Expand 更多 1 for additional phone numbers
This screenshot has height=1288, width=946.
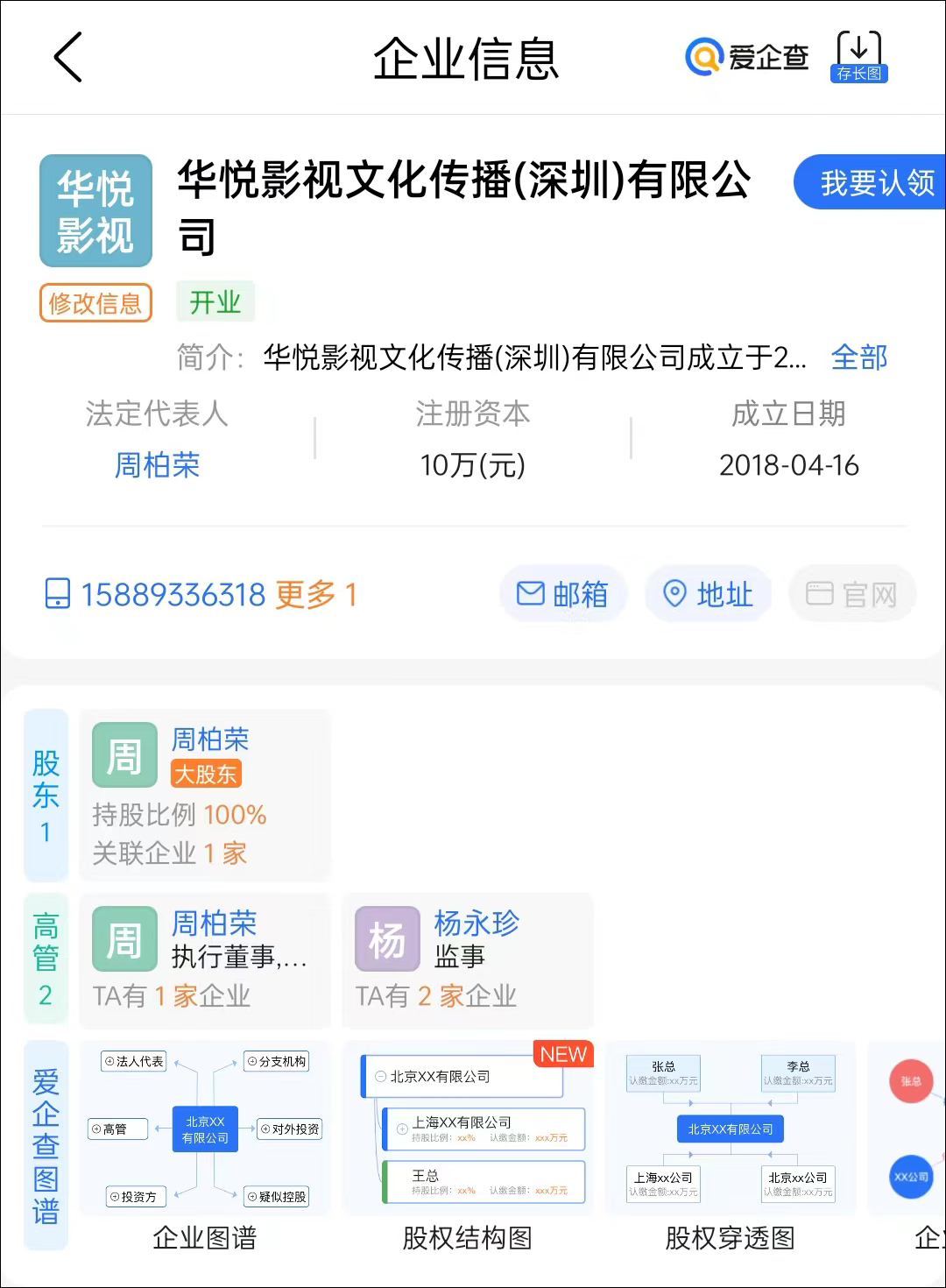tap(315, 594)
